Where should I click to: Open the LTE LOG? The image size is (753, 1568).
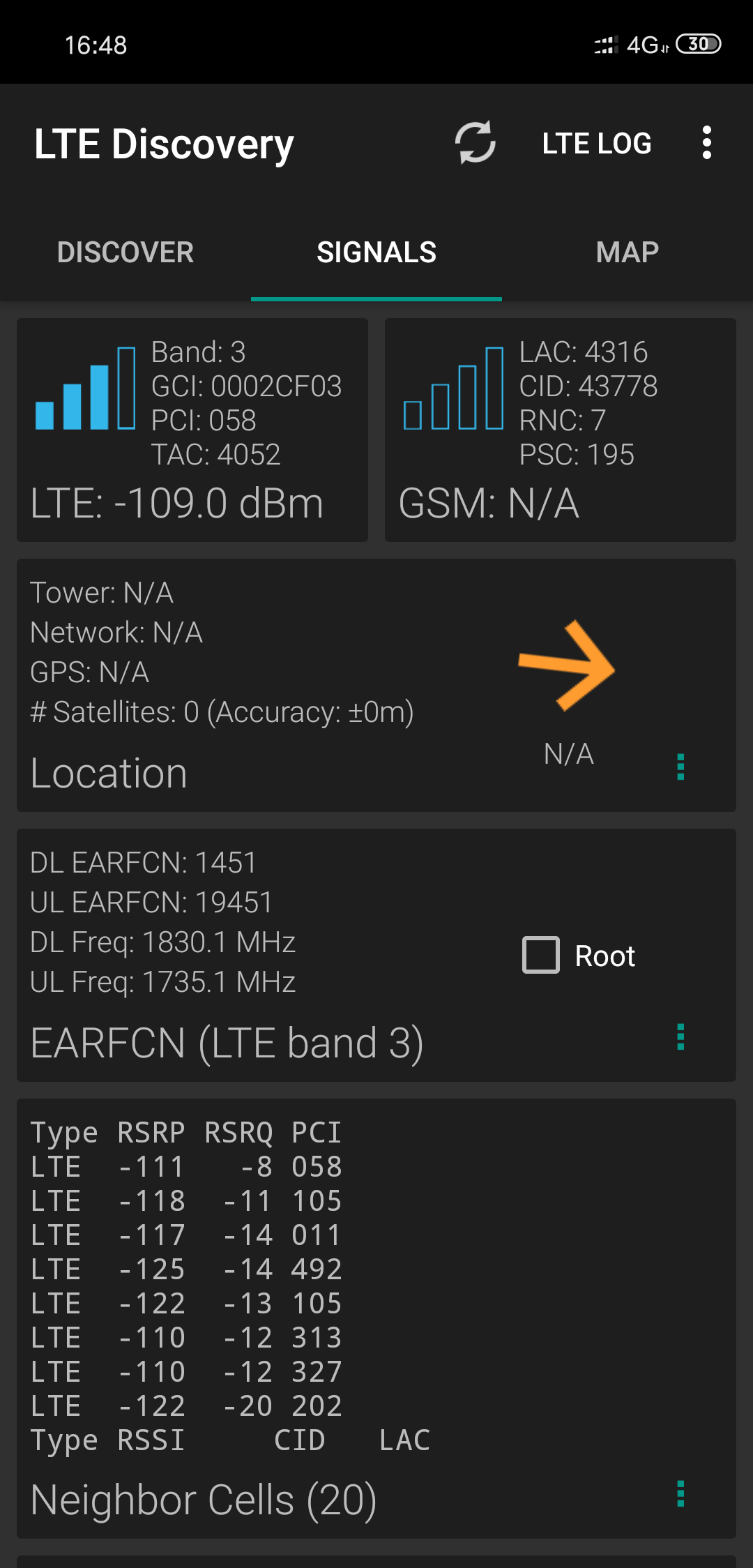click(x=597, y=144)
